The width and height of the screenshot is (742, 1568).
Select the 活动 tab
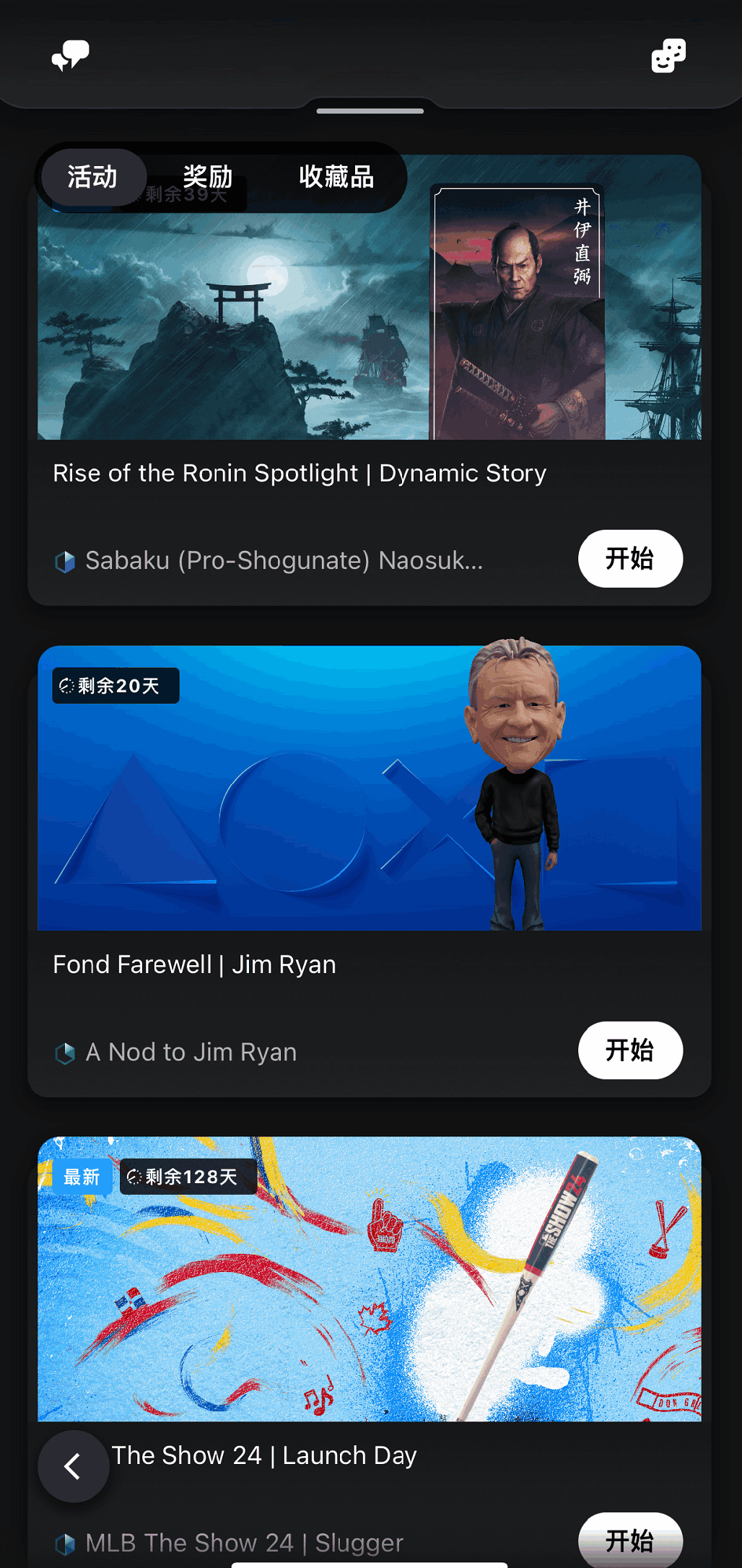coord(93,177)
